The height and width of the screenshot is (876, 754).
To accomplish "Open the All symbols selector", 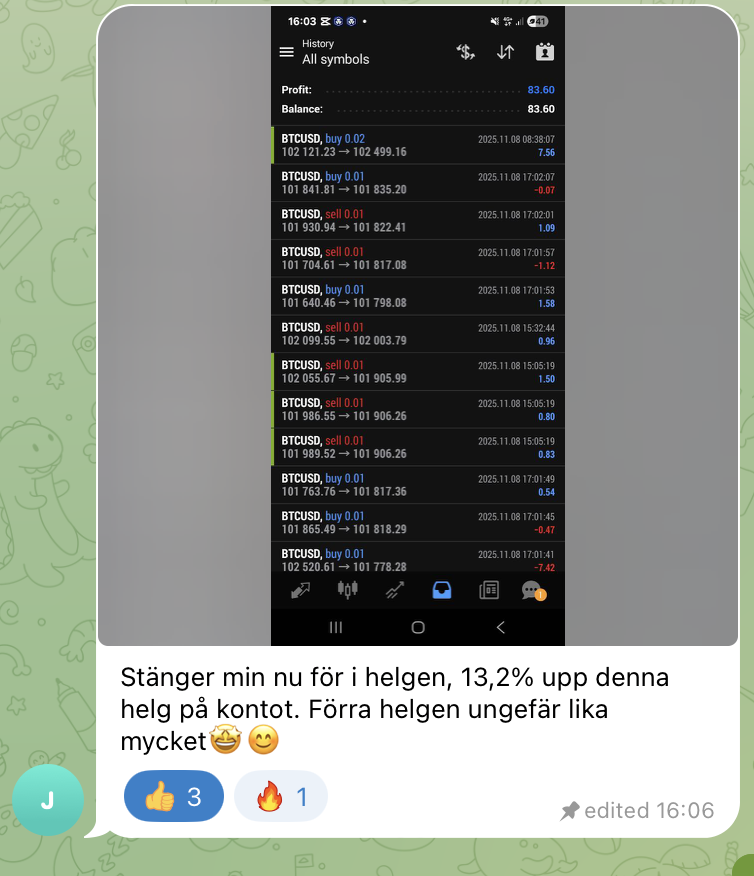I will pos(337,59).
